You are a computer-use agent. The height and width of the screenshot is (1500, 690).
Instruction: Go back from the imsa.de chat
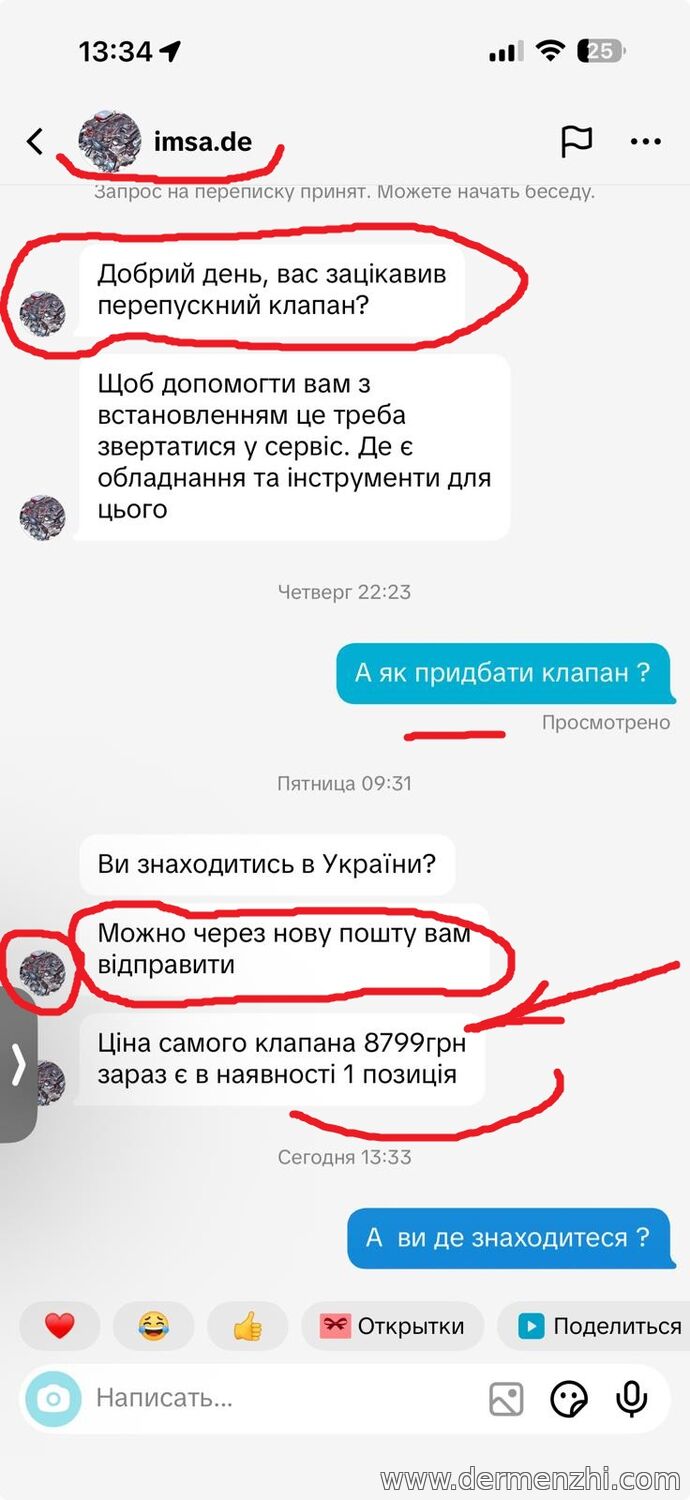tap(35, 142)
